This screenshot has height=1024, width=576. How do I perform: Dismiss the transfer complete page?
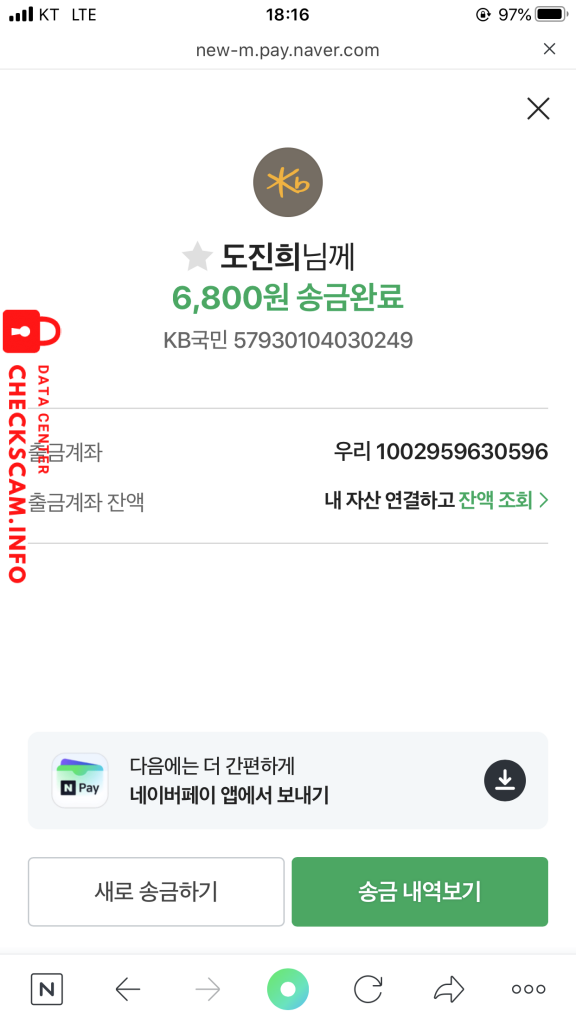pos(538,108)
